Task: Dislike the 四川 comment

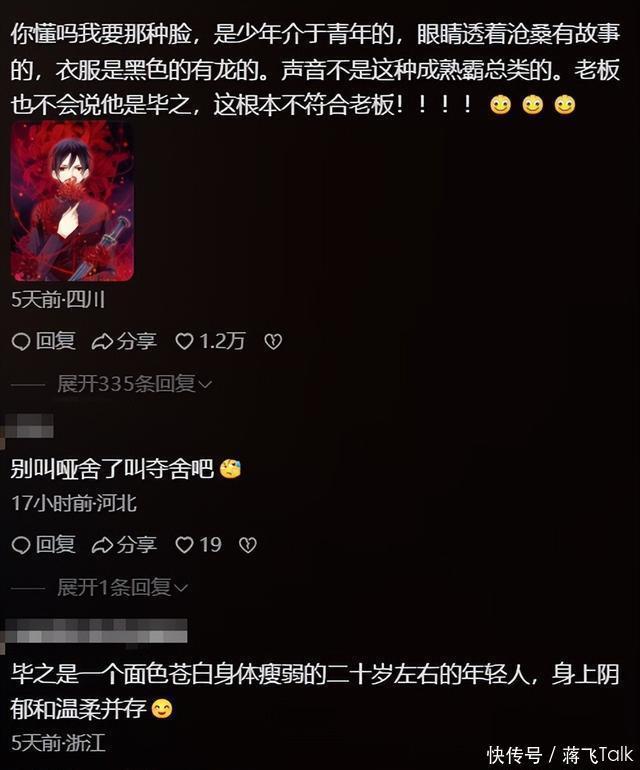Action: [x=272, y=341]
